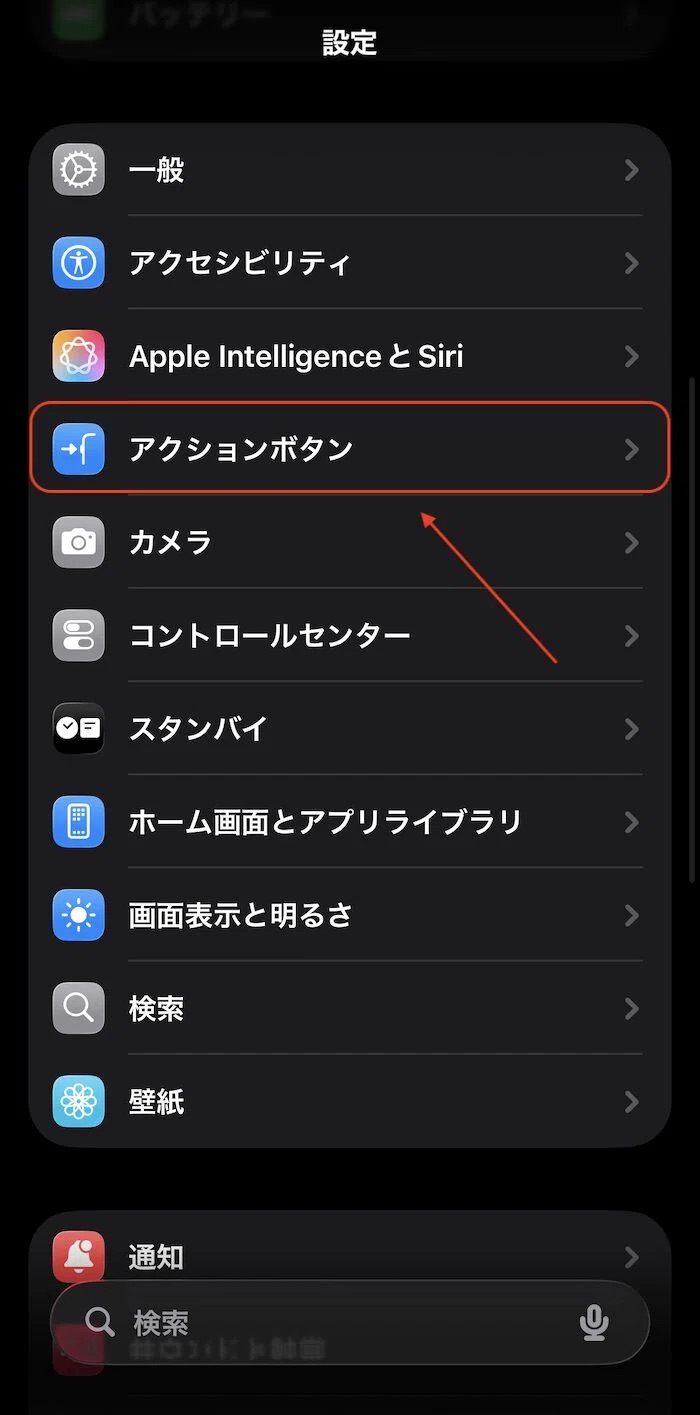Viewport: 700px width, 1415px height.
Task: Select コントロールセンター row
Action: (x=350, y=635)
